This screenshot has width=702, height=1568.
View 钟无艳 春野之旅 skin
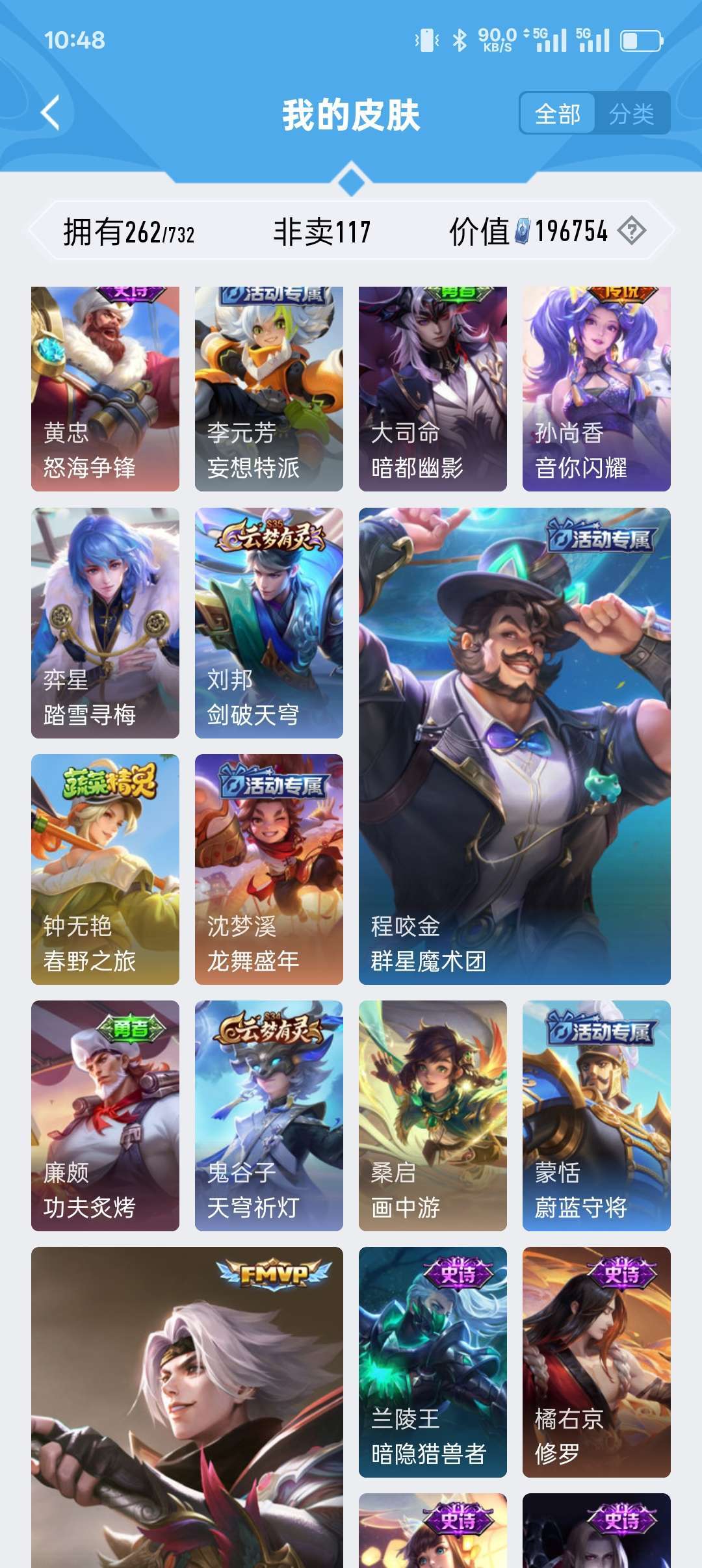point(105,869)
